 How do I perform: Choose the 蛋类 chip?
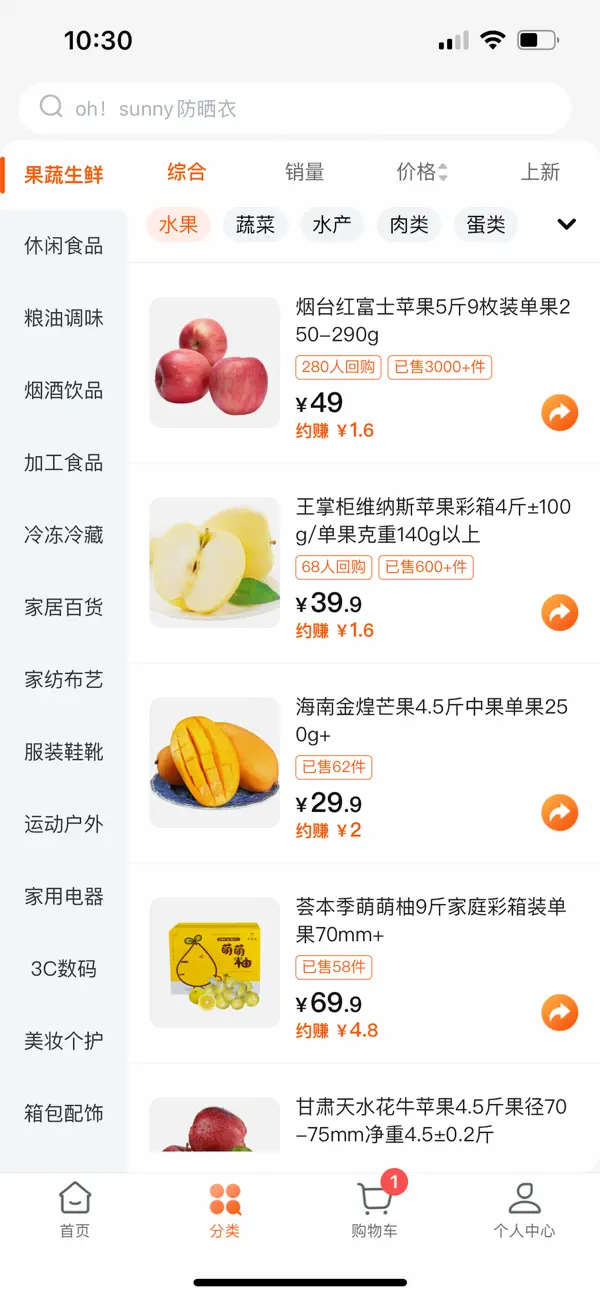(486, 225)
